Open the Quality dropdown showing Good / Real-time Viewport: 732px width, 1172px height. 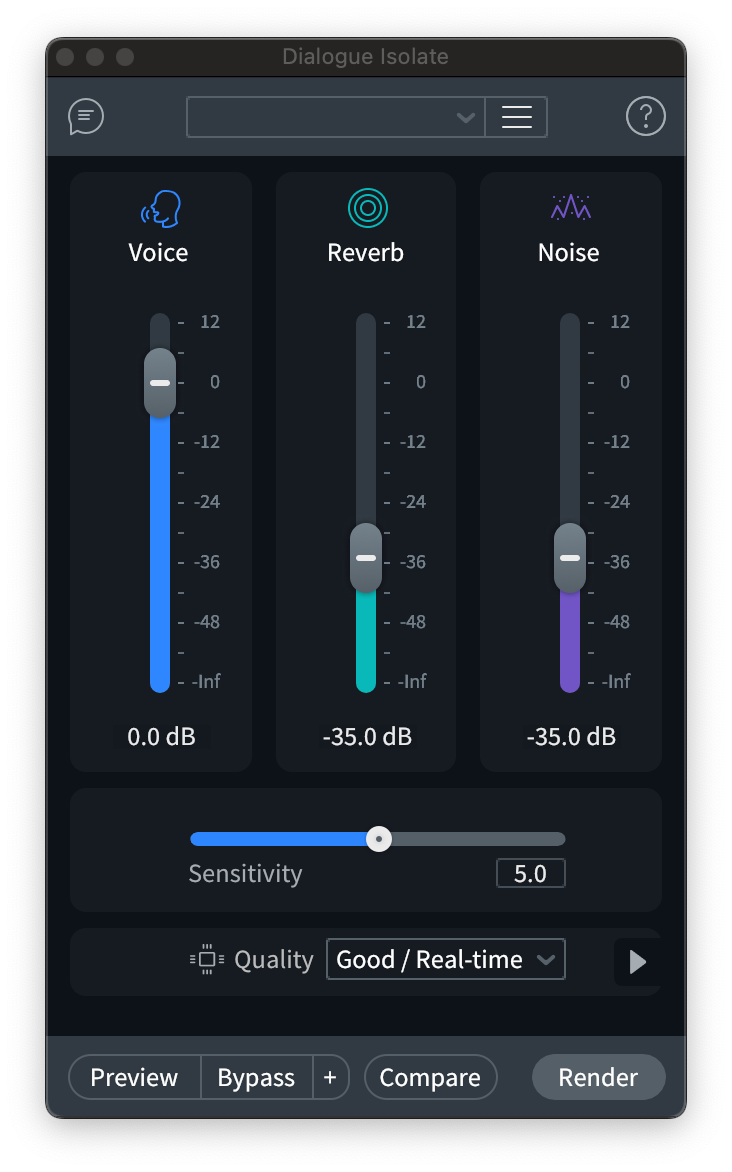(445, 959)
